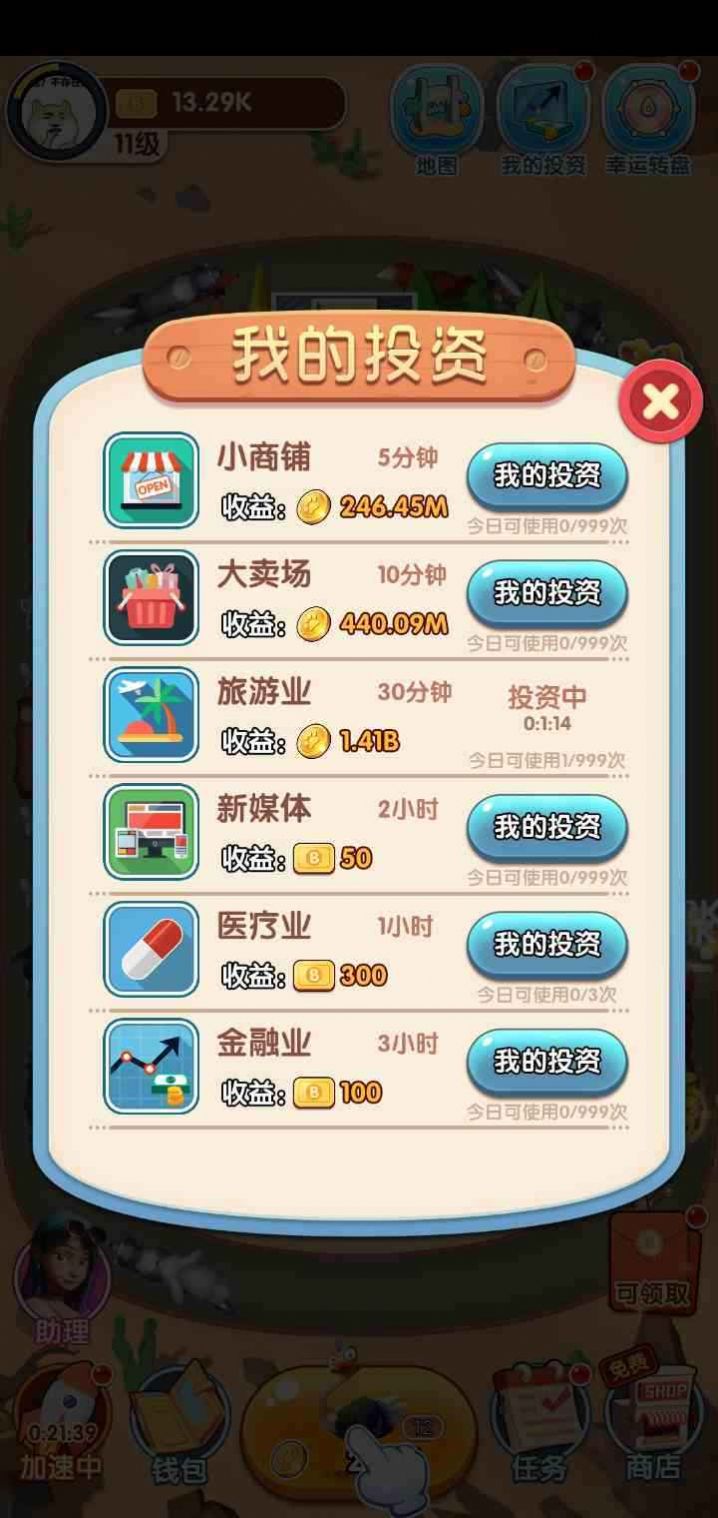Screen dimensions: 718x1518
Task: Tap 我的投资 button for 大卖场
Action: click(x=547, y=593)
